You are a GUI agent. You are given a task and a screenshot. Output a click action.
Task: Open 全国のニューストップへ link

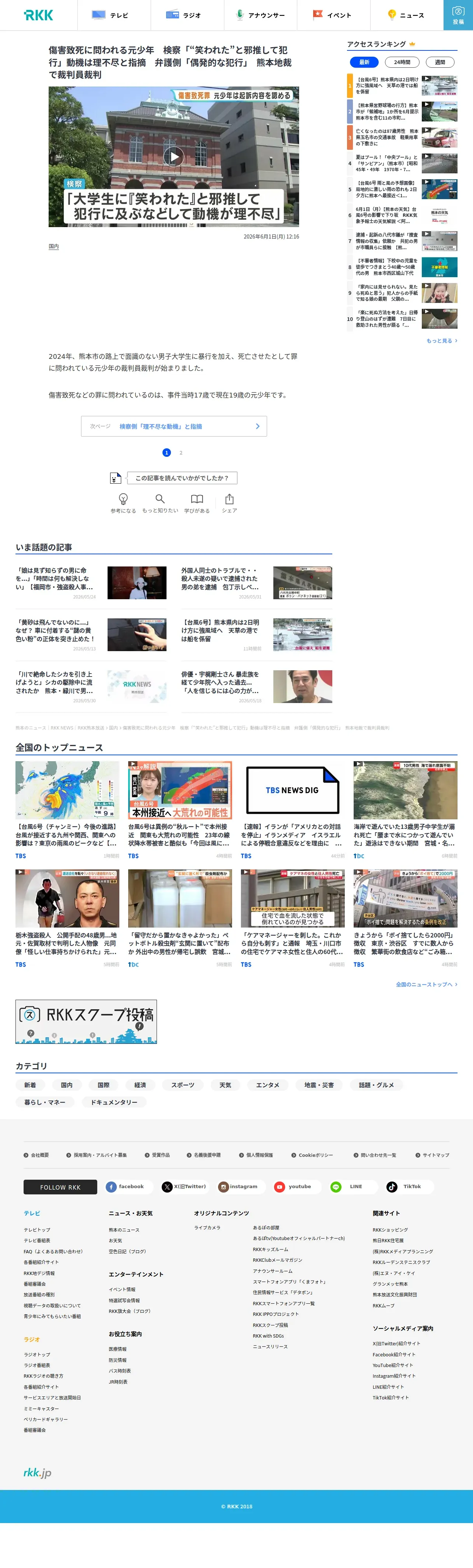pos(426,984)
